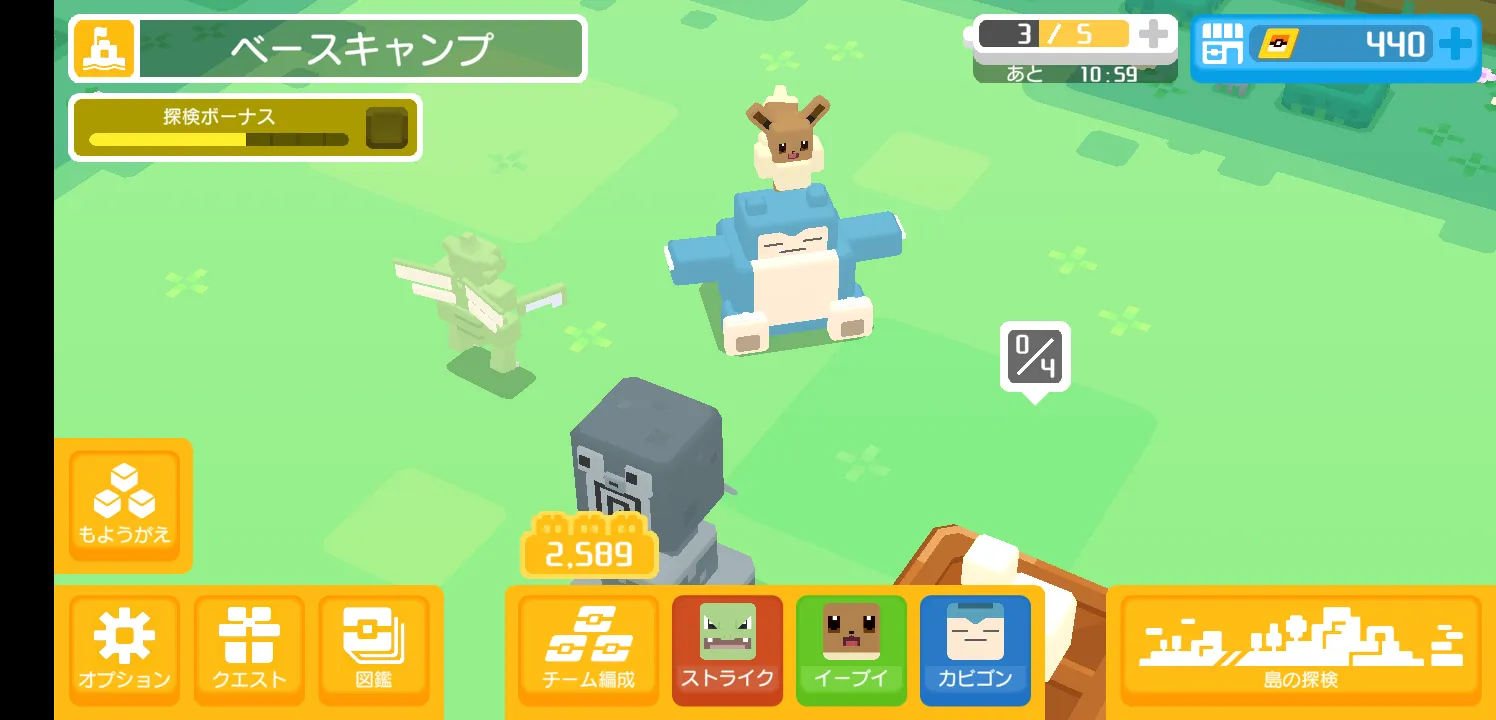Image resolution: width=1496 pixels, height=720 pixels.
Task: Open the オプション settings button
Action: pos(124,650)
